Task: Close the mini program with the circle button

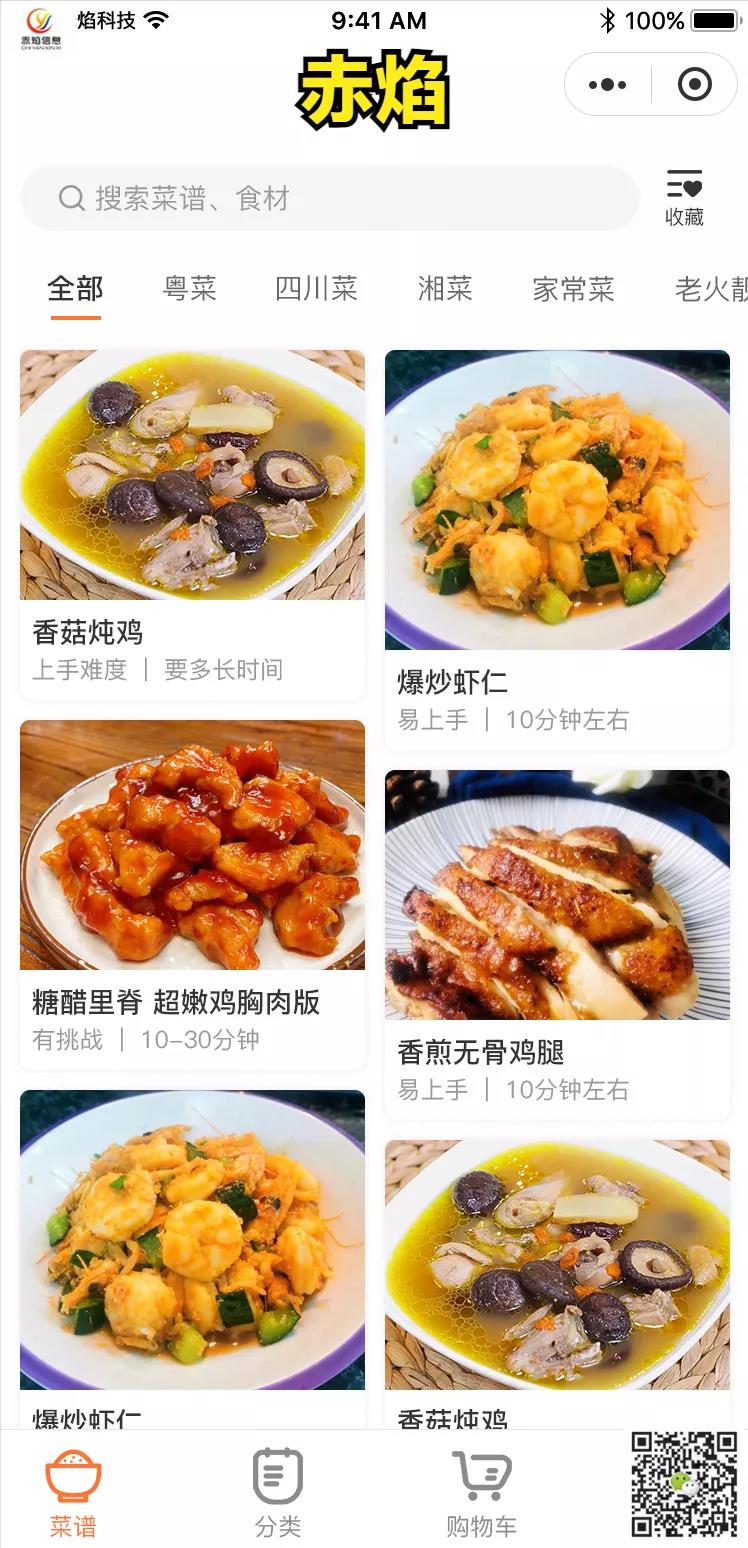Action: click(x=694, y=85)
